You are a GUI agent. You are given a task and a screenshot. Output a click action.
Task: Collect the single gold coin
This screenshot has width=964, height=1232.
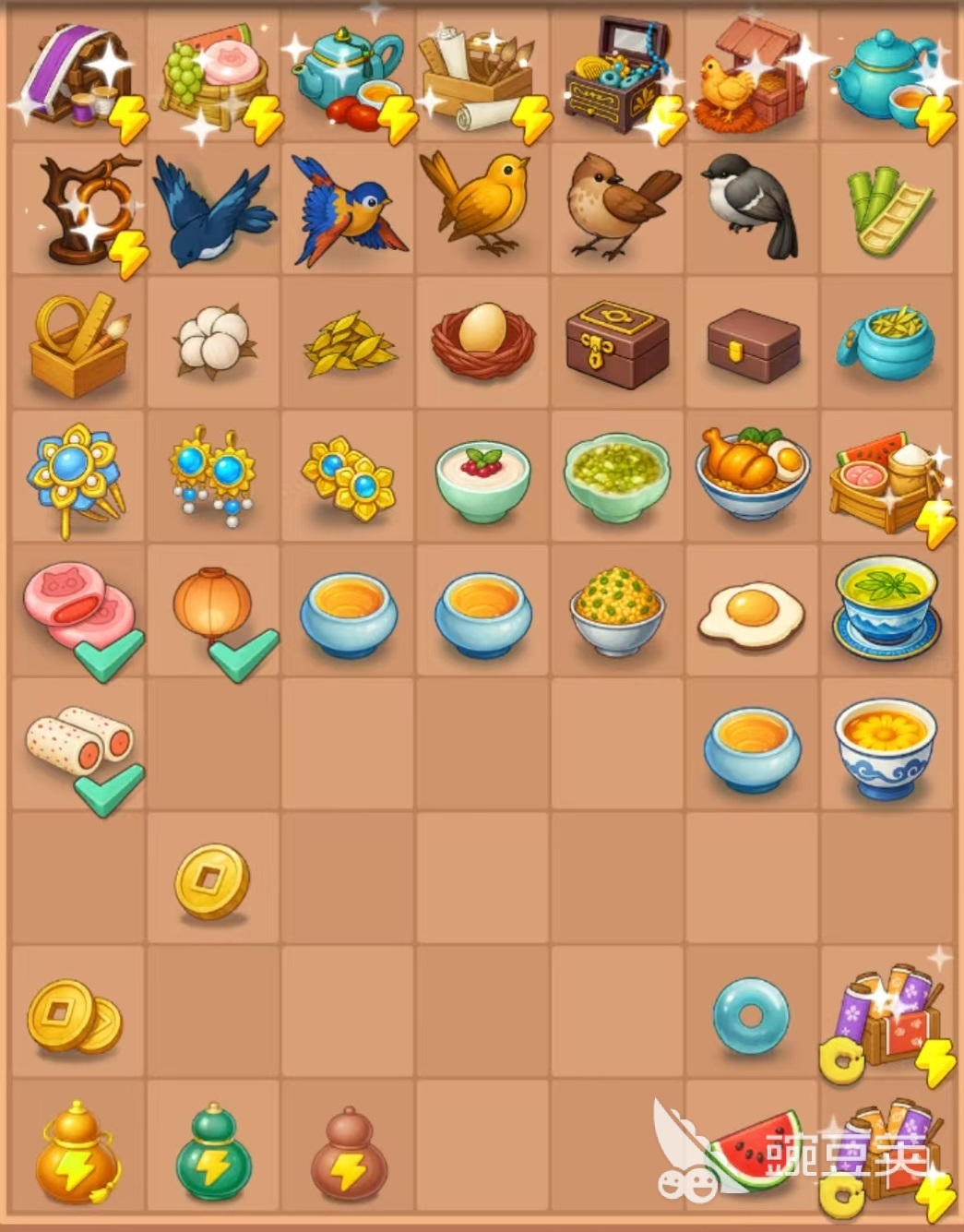[x=212, y=880]
